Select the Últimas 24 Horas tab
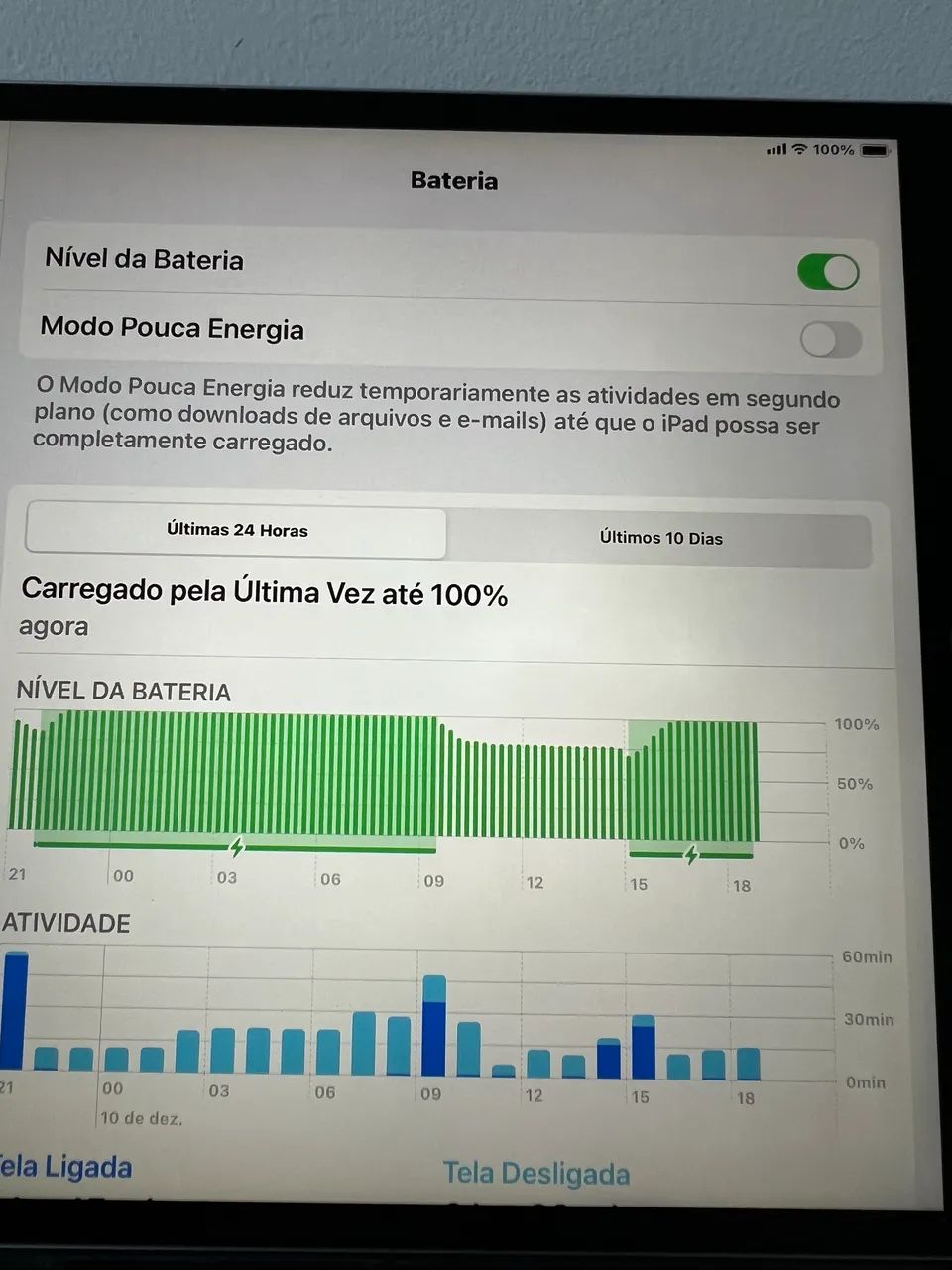Viewport: 952px width, 1270px height. (237, 530)
